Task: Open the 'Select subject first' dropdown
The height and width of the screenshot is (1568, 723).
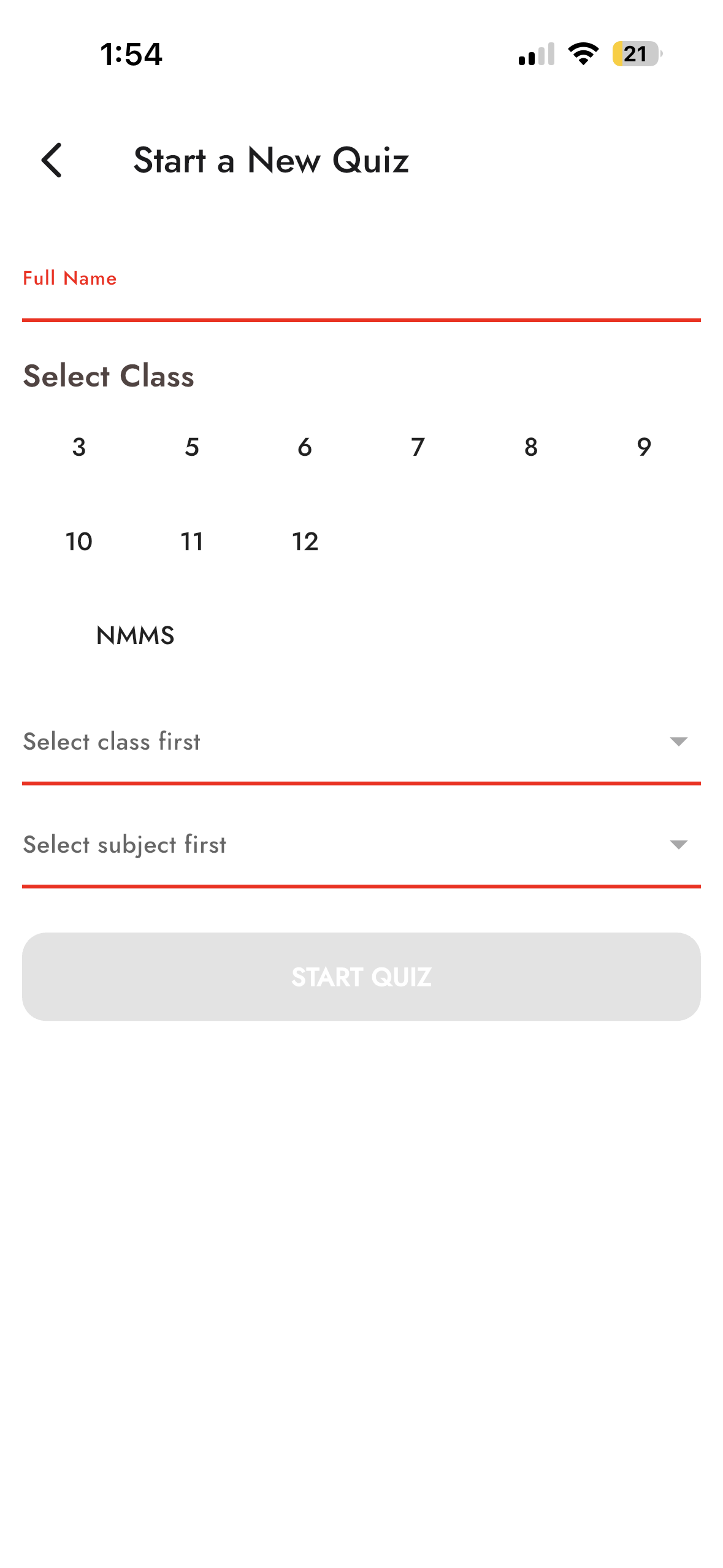Action: point(361,845)
